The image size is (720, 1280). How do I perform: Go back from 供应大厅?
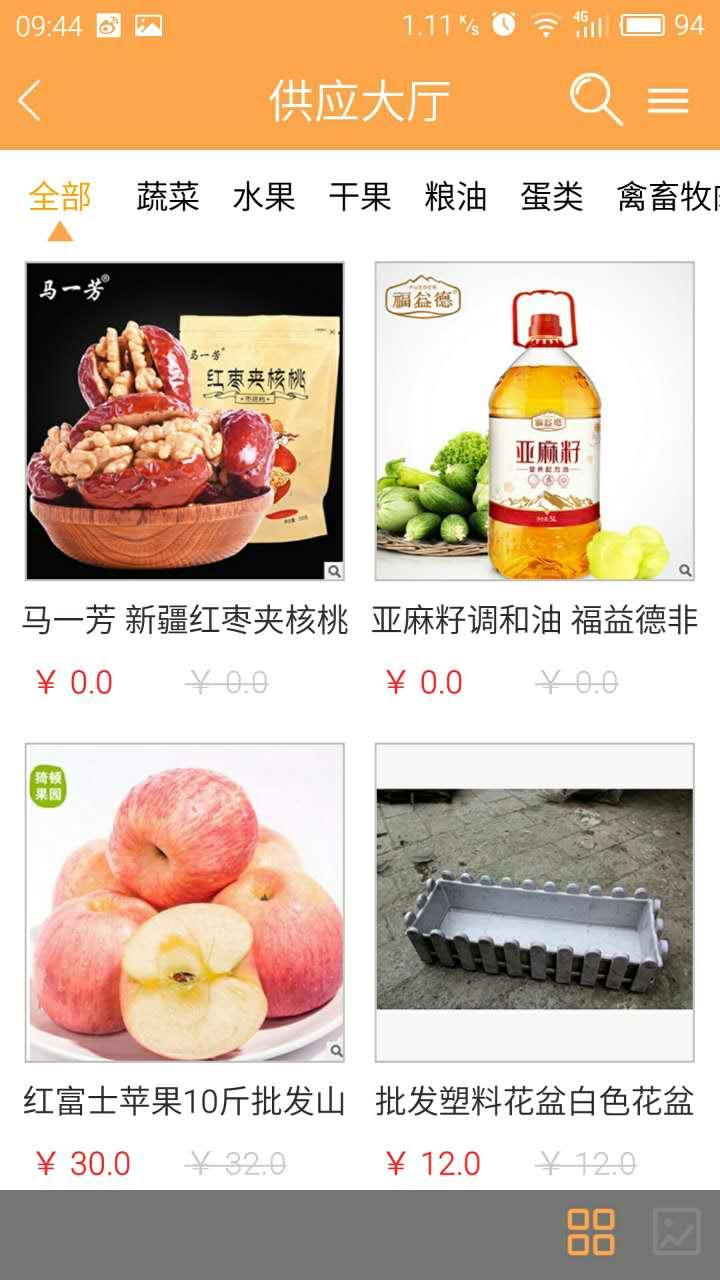(x=30, y=101)
